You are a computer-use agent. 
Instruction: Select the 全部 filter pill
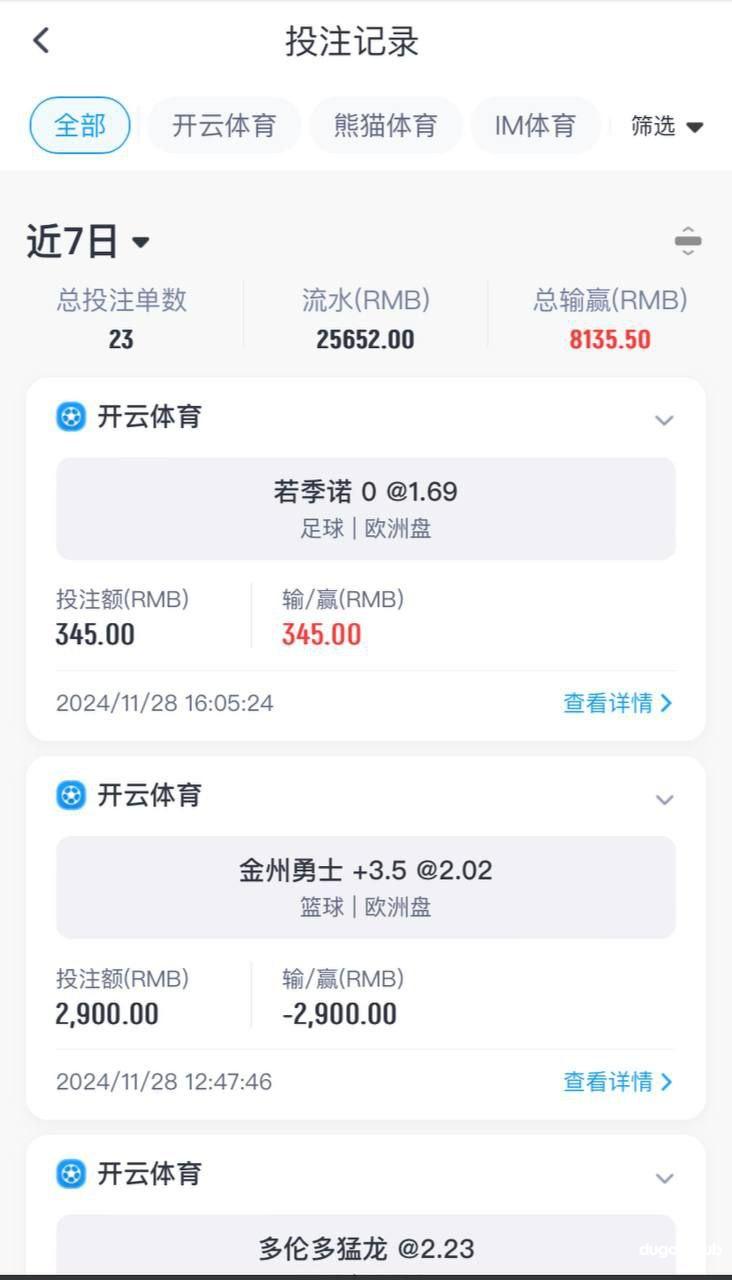pyautogui.click(x=79, y=126)
